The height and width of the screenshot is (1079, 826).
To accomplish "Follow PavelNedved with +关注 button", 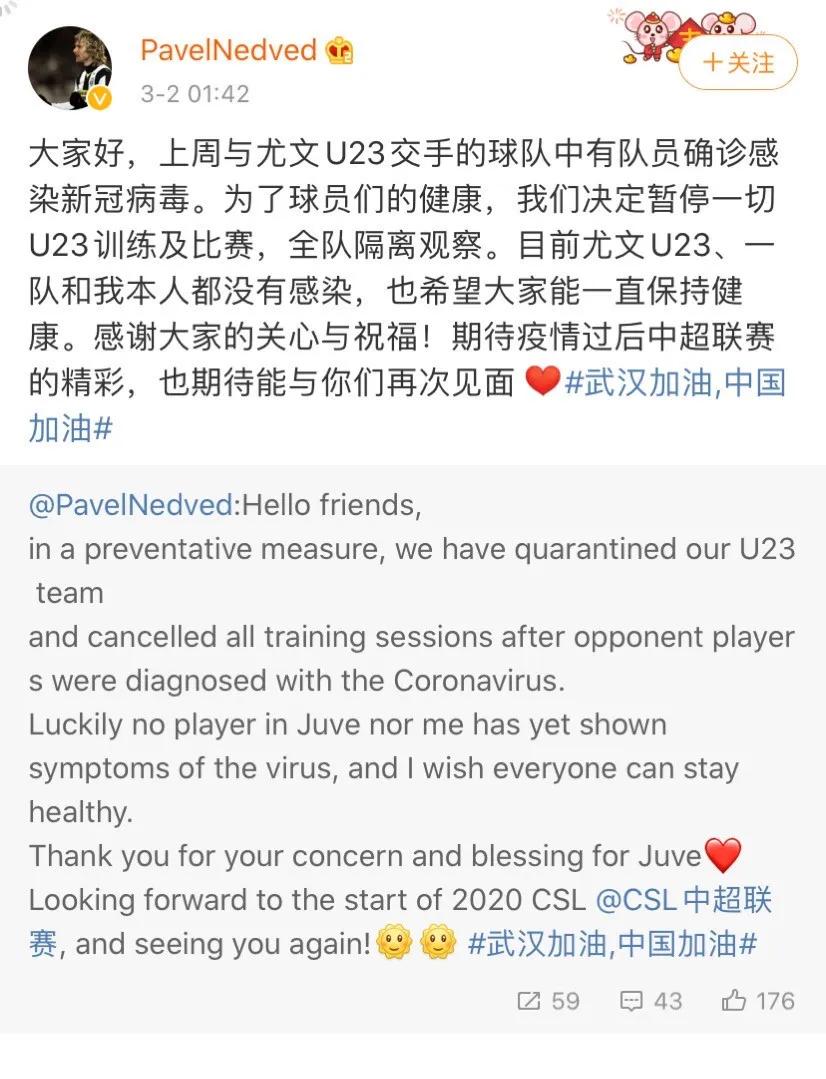I will click(x=739, y=63).
